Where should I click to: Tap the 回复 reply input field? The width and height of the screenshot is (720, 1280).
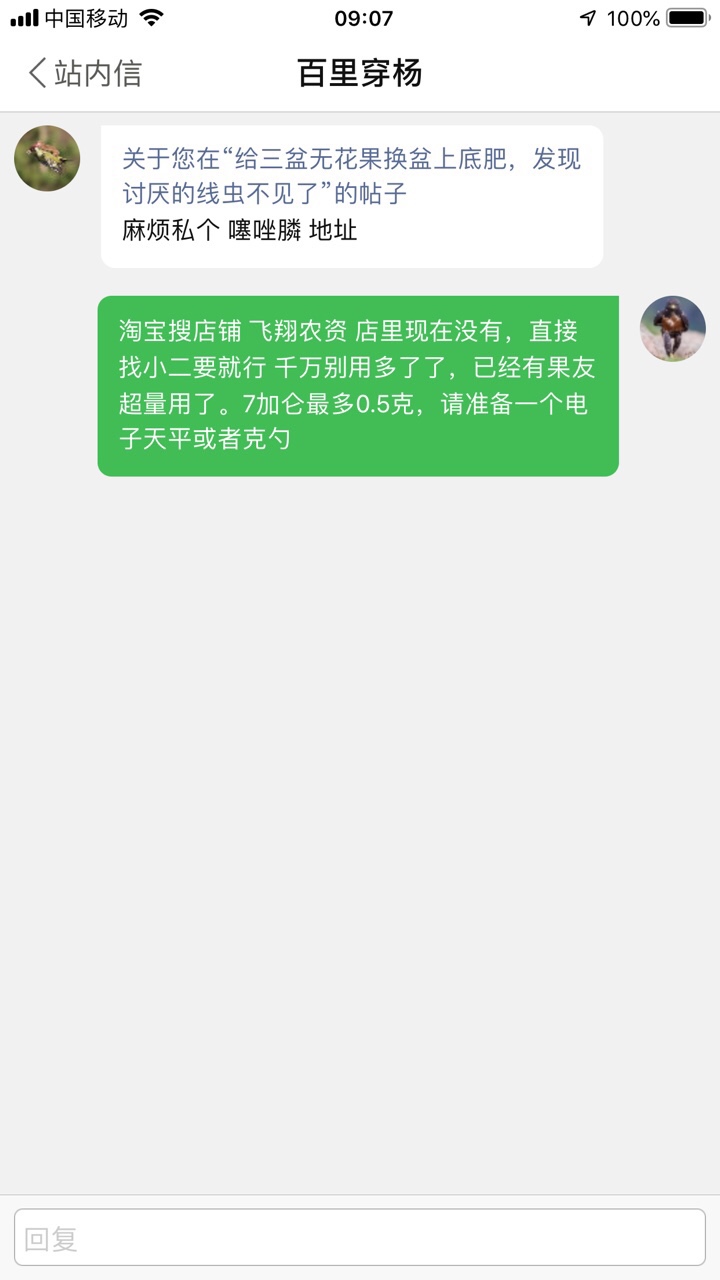click(x=360, y=1238)
